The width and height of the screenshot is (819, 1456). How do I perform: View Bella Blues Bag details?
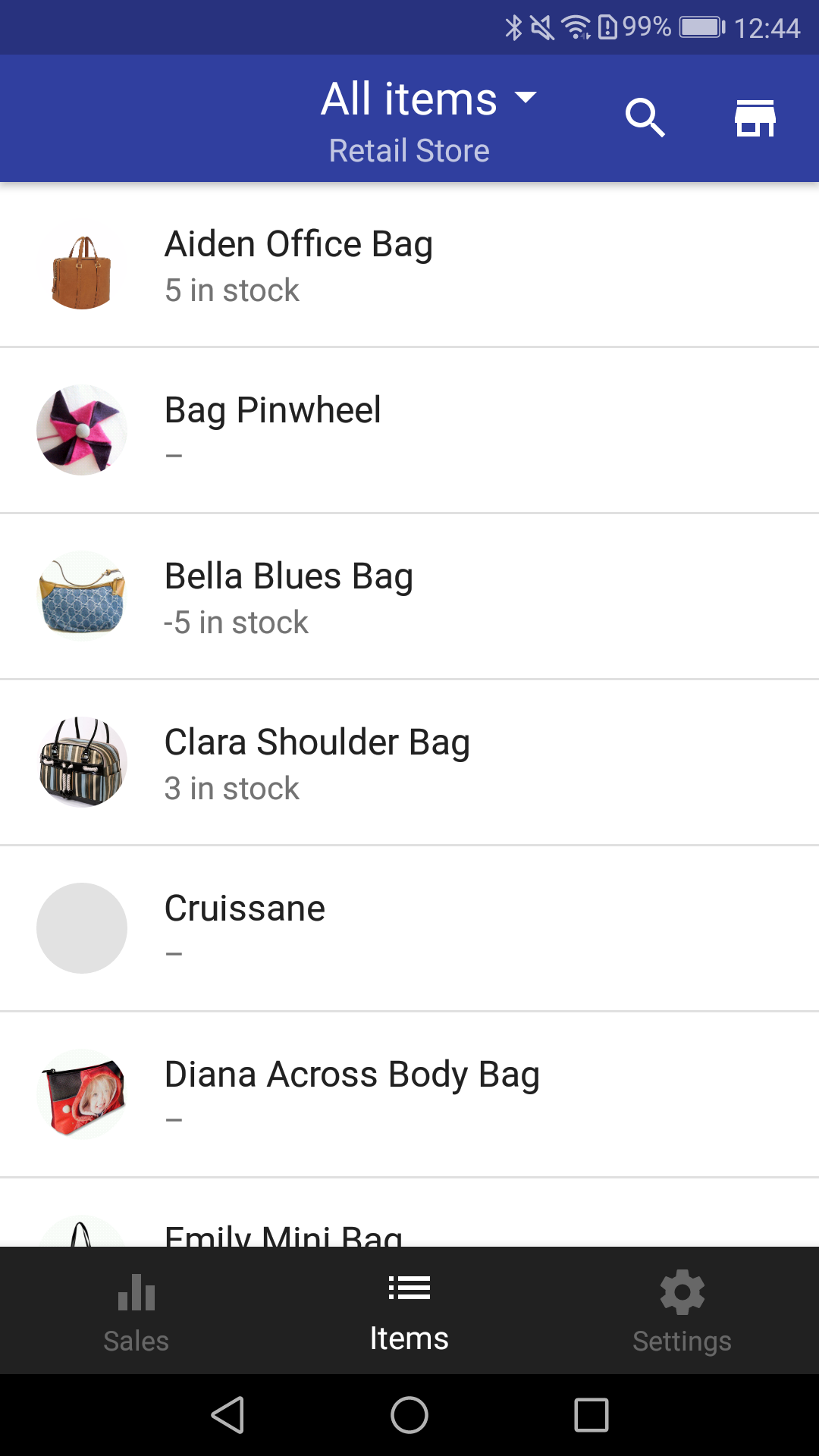coord(409,597)
